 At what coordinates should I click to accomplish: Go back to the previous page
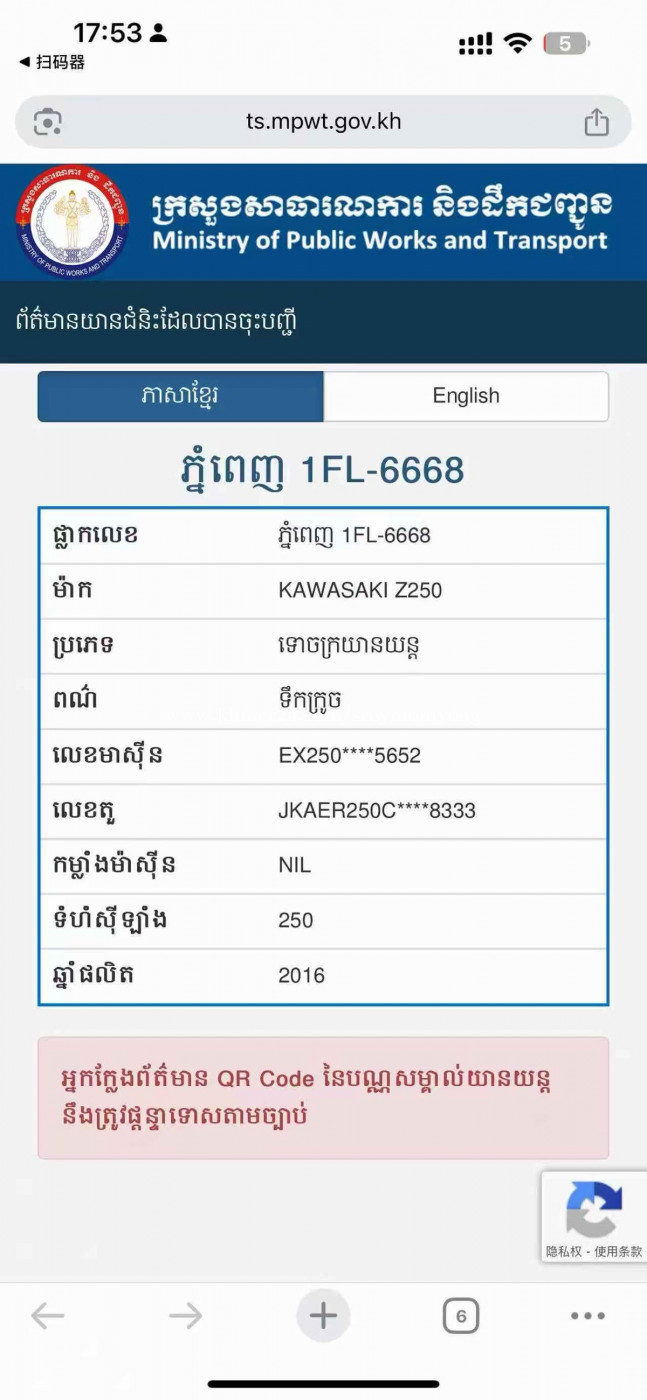(x=47, y=1316)
